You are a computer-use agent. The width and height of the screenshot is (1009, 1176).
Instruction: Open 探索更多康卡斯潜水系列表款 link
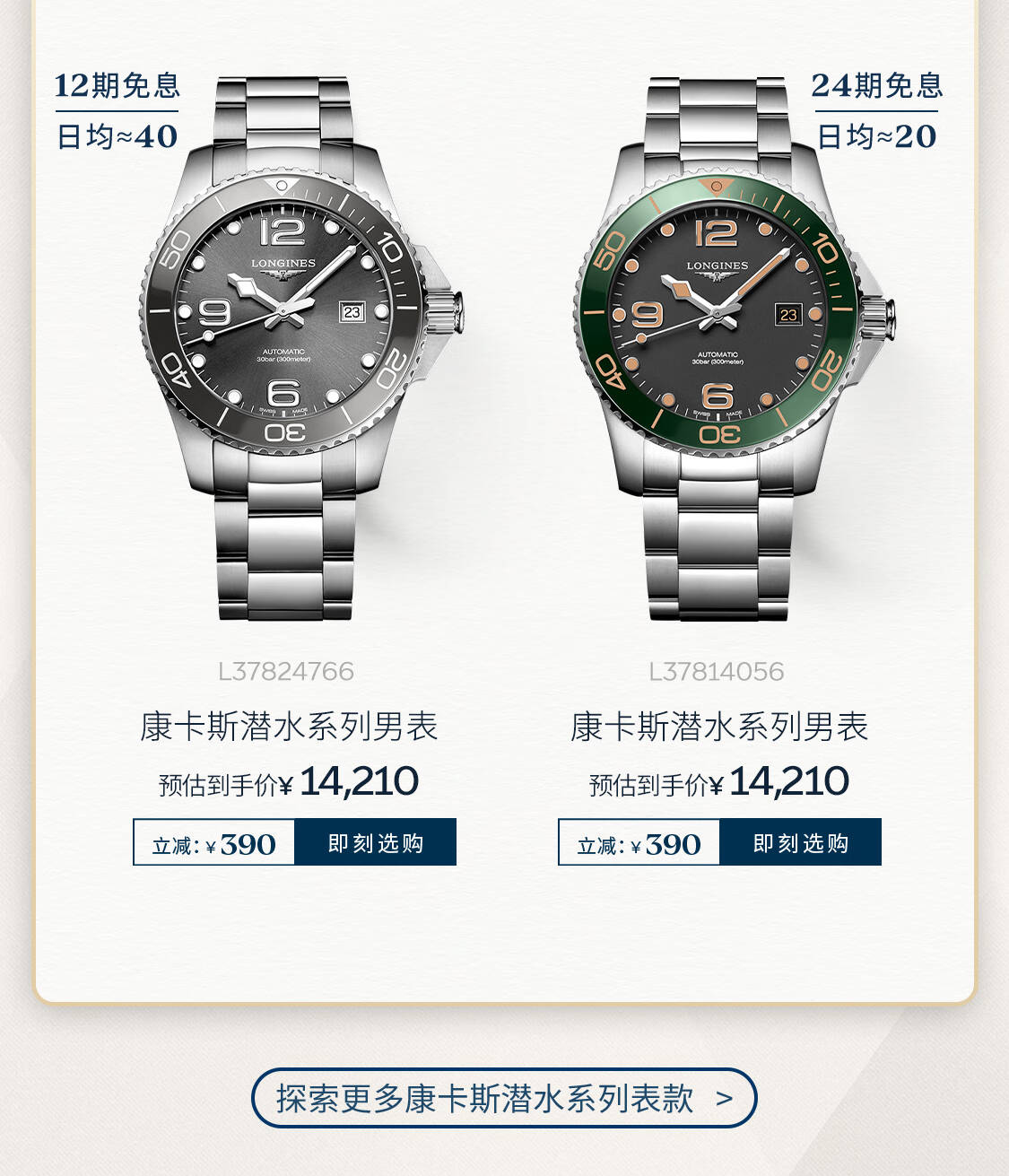tap(504, 1098)
